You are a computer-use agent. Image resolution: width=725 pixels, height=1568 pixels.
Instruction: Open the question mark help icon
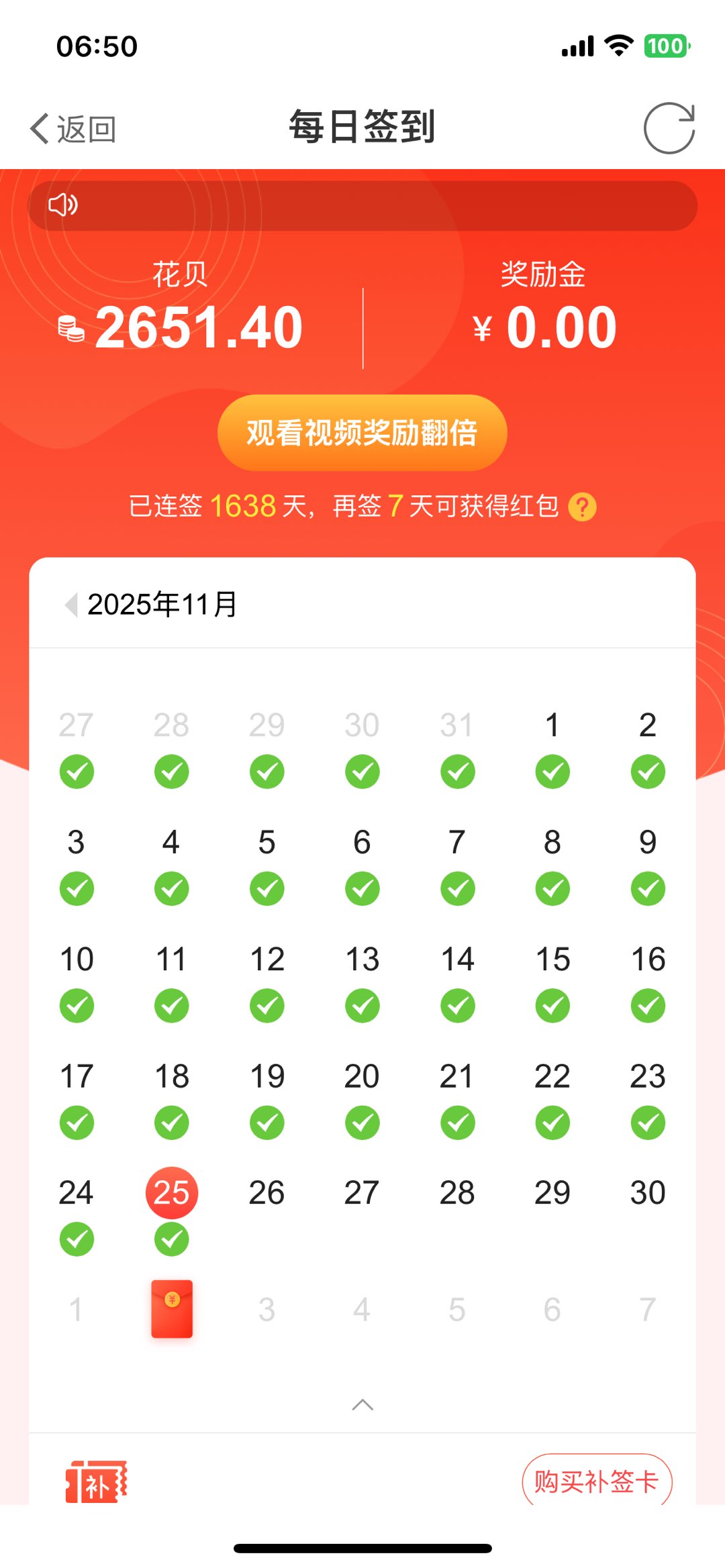582,507
